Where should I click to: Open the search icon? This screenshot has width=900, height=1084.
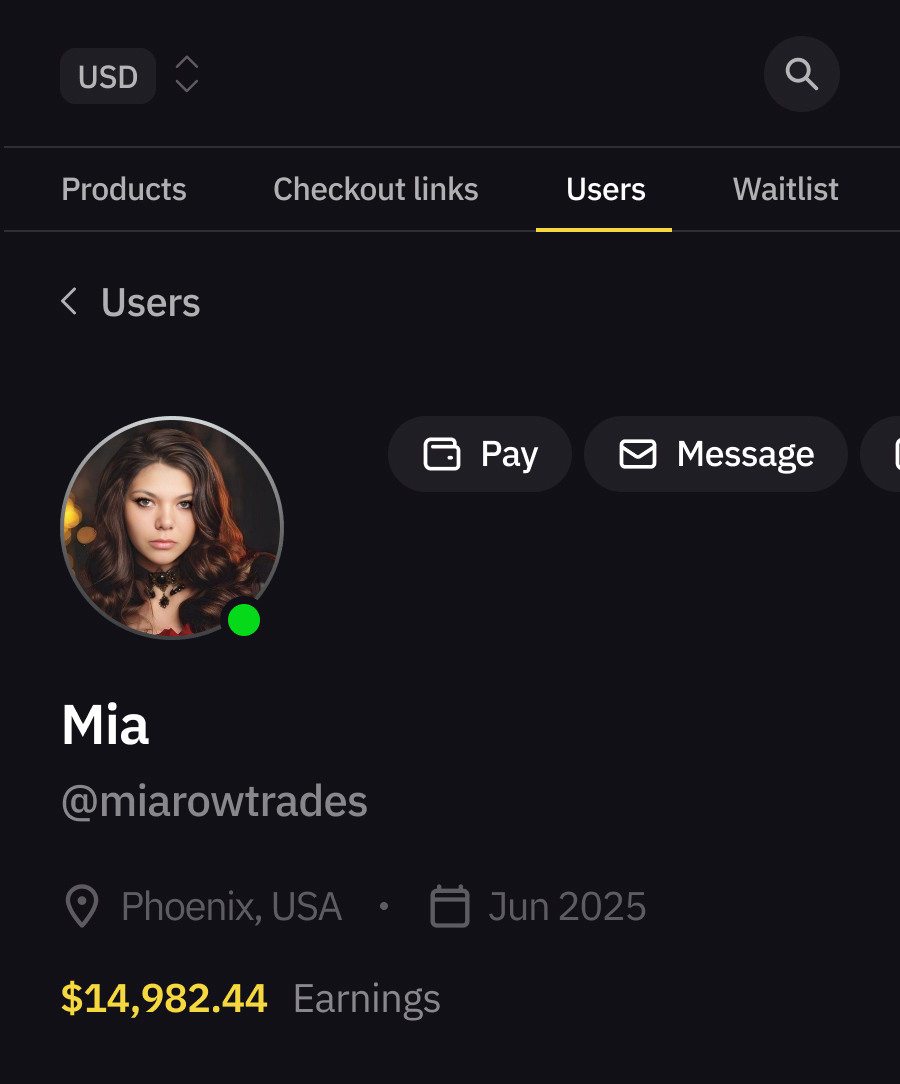point(801,74)
